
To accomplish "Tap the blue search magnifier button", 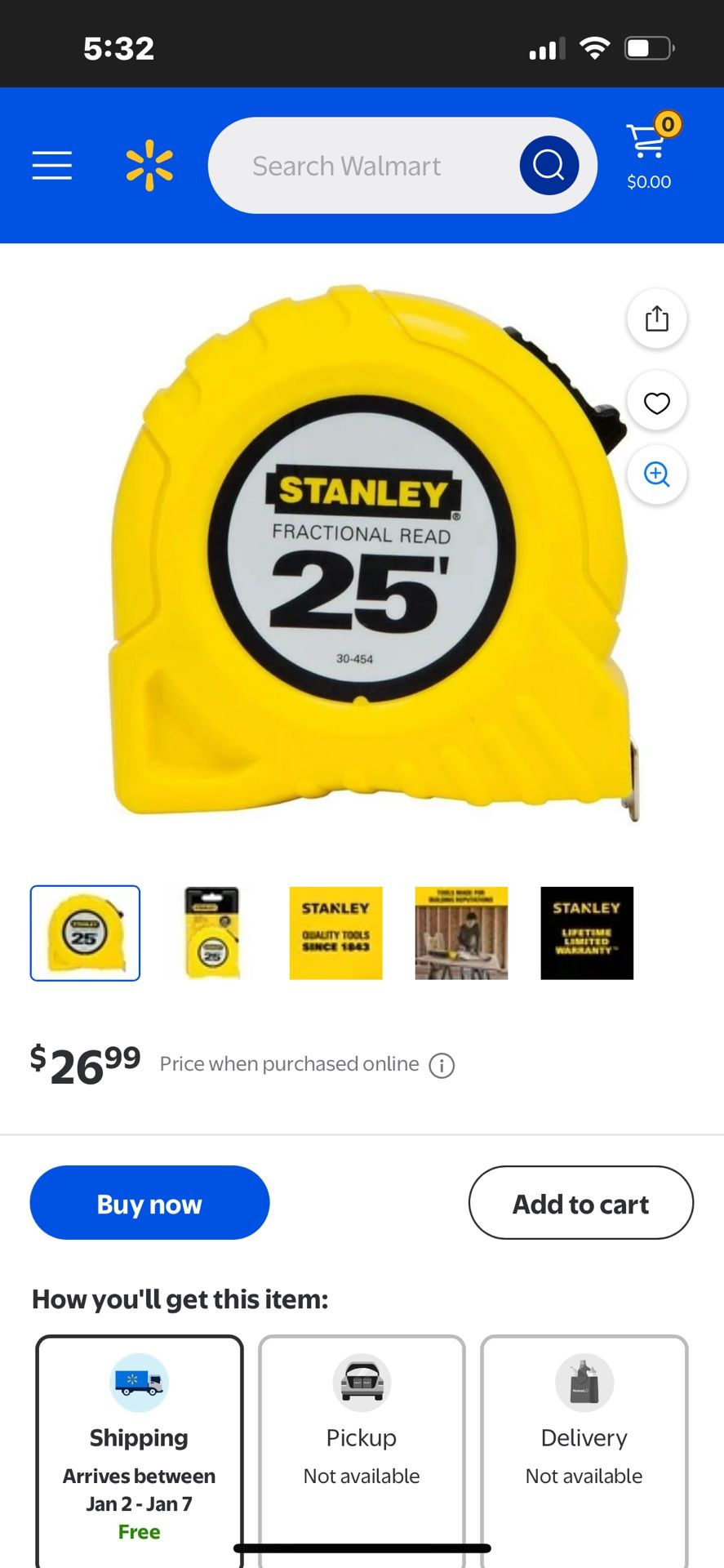I will (x=549, y=165).
